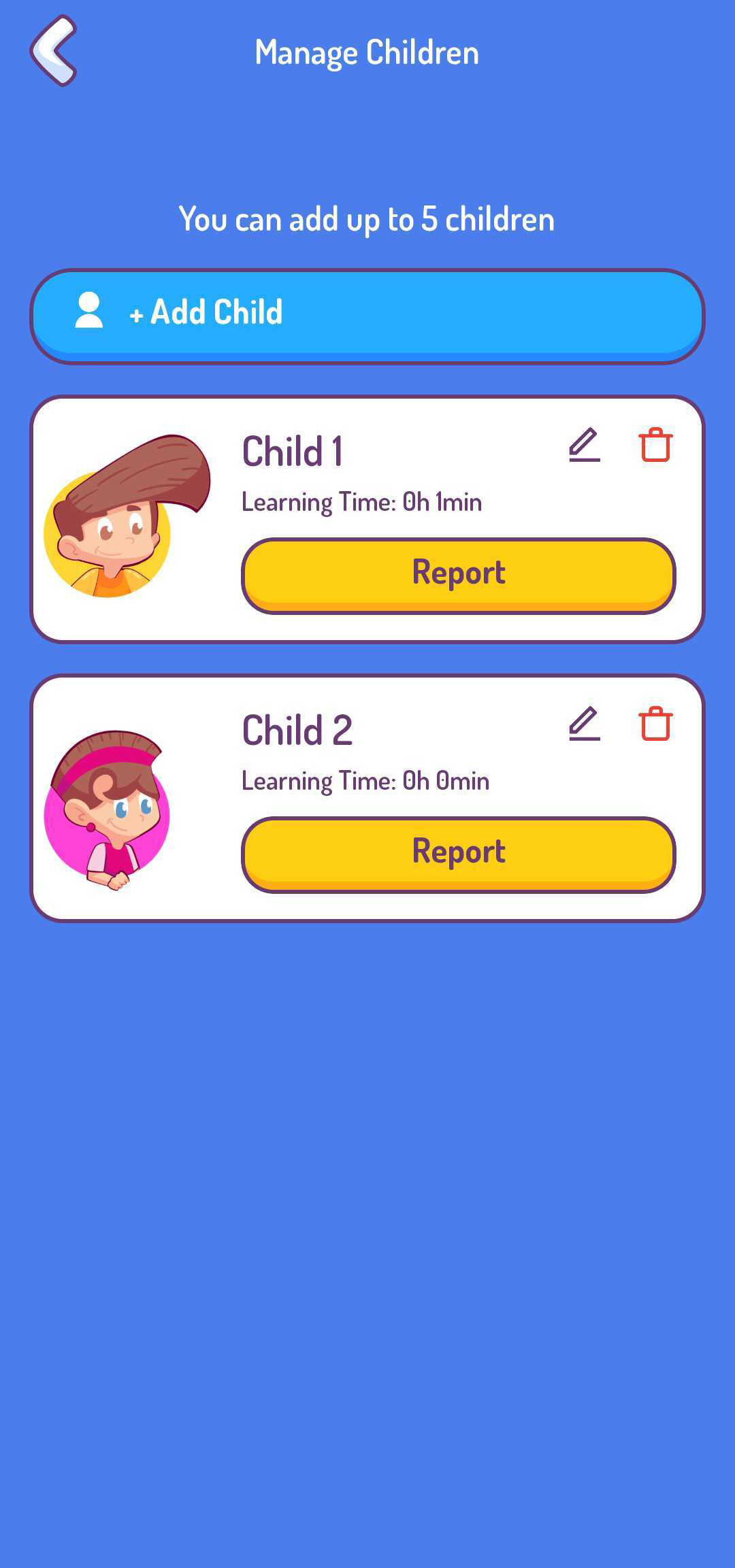This screenshot has width=735, height=1568.
Task: Open the Report for Child 1
Action: [457, 575]
